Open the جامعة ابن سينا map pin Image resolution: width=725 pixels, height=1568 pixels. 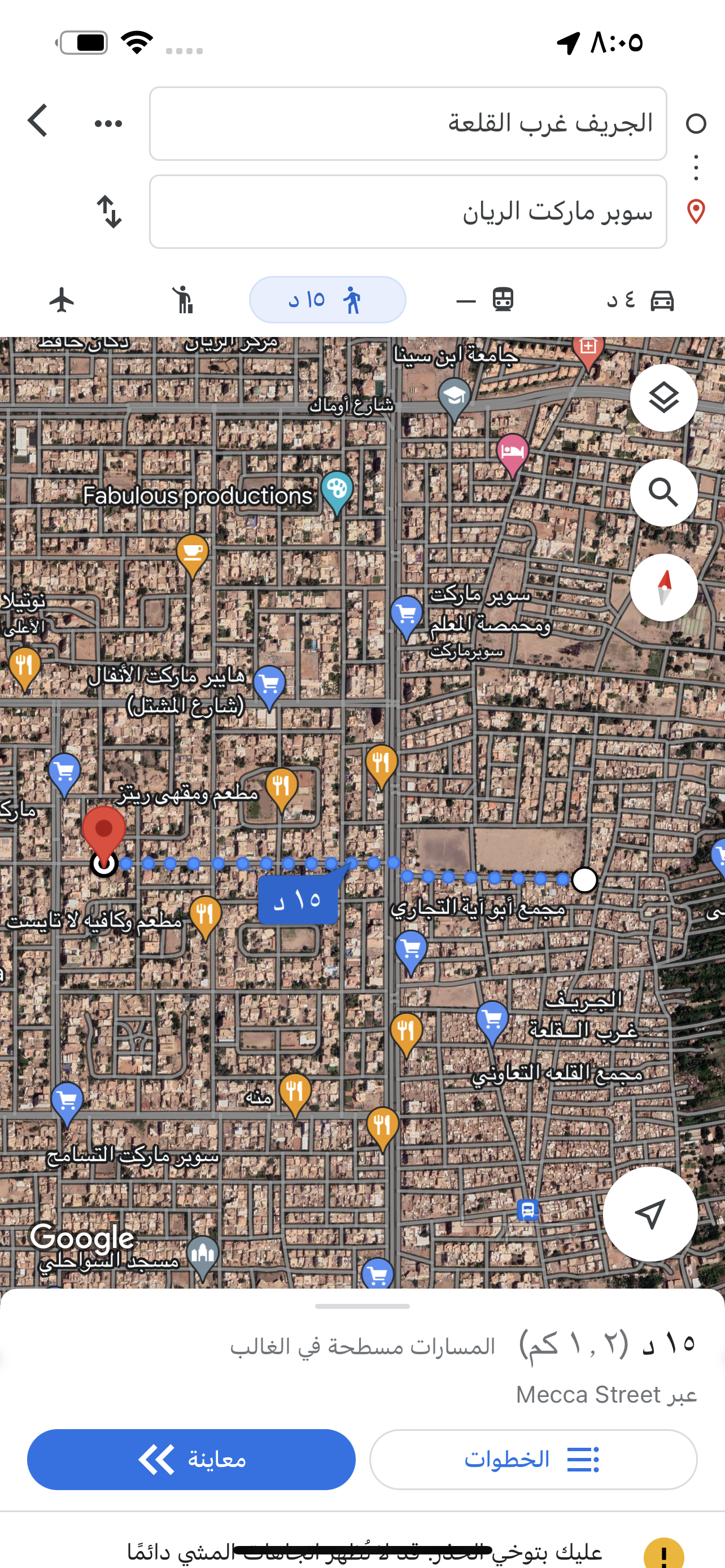454,397
